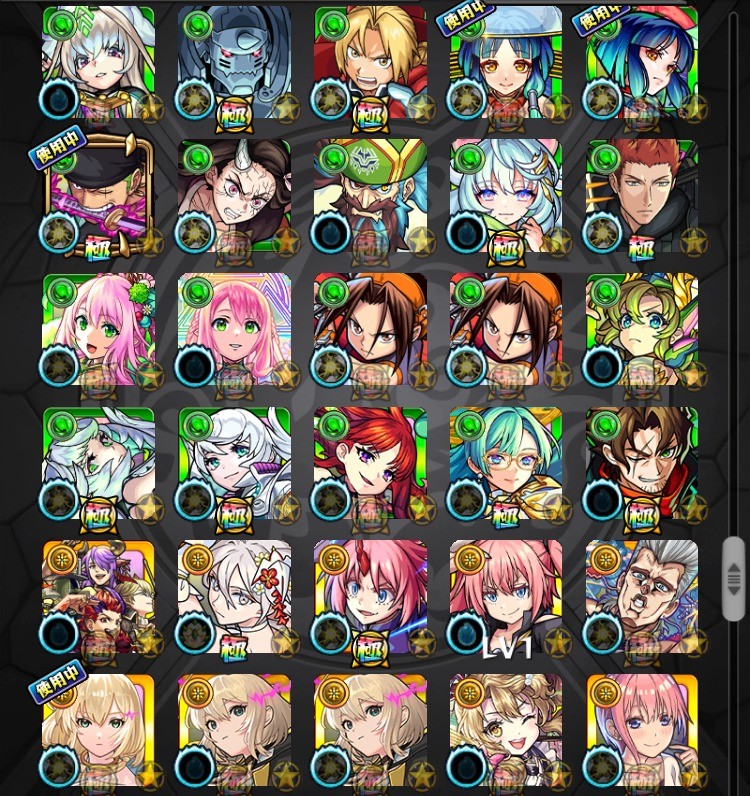Open the red-haired girl with purple eyes
The width and height of the screenshot is (750, 796).
[x=370, y=464]
